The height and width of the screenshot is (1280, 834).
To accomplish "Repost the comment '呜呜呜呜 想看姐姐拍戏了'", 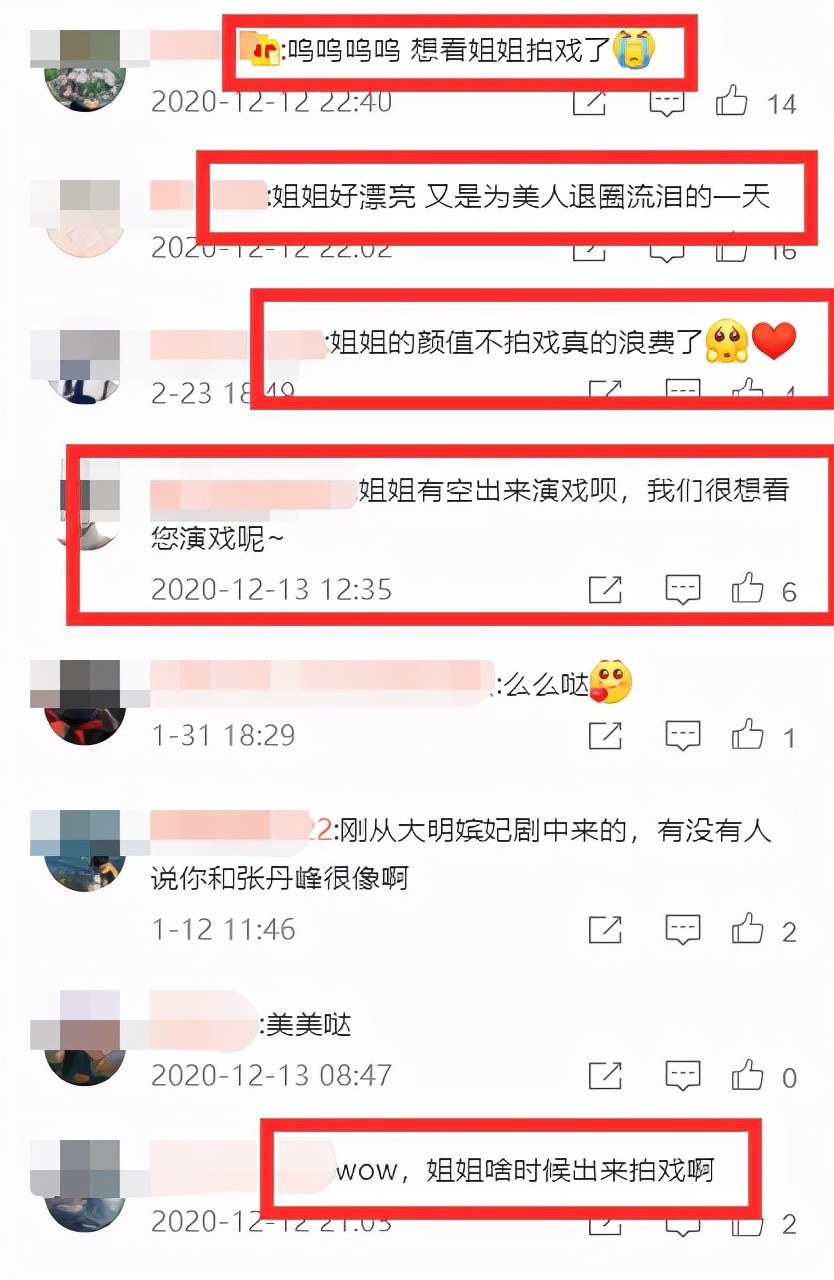I will (x=590, y=101).
